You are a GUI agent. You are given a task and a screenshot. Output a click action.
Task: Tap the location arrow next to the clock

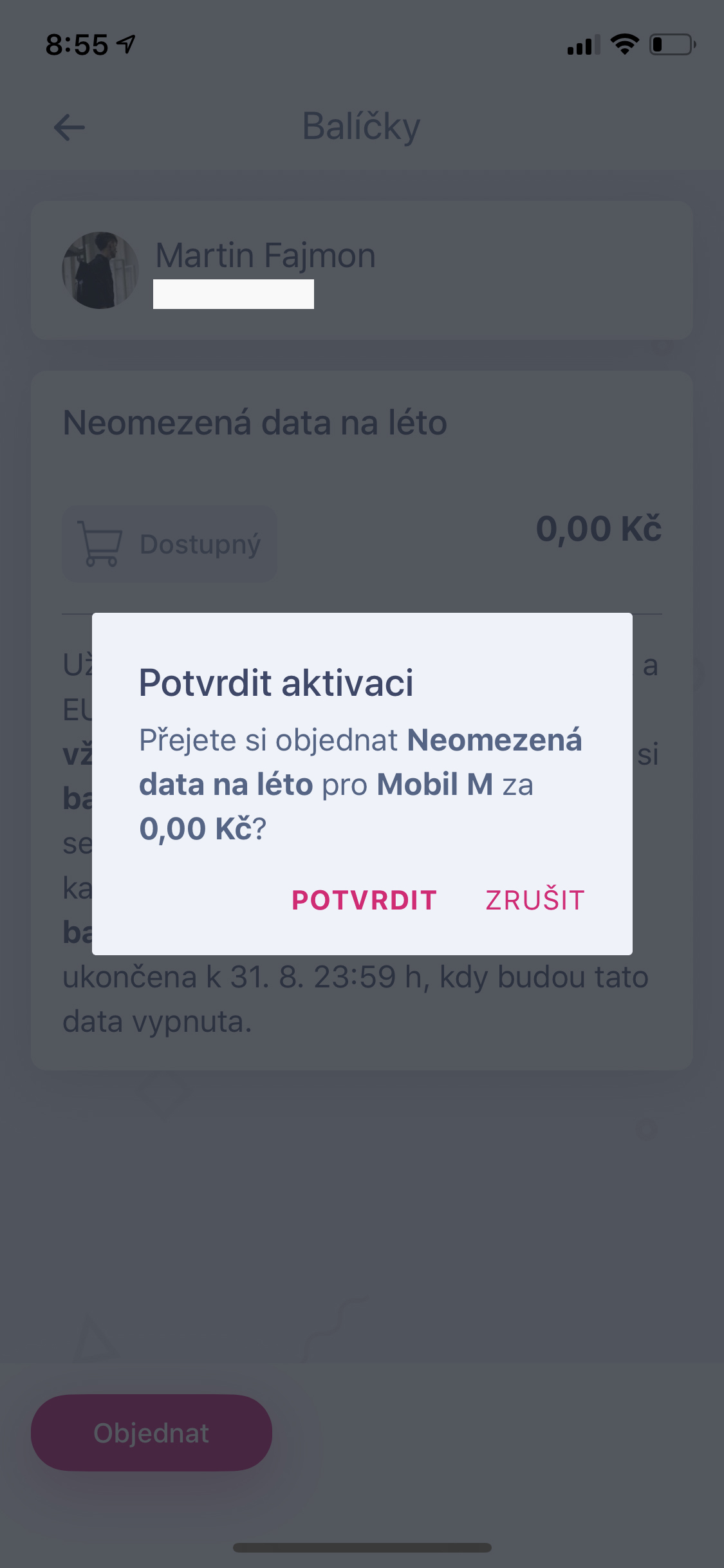tap(126, 42)
